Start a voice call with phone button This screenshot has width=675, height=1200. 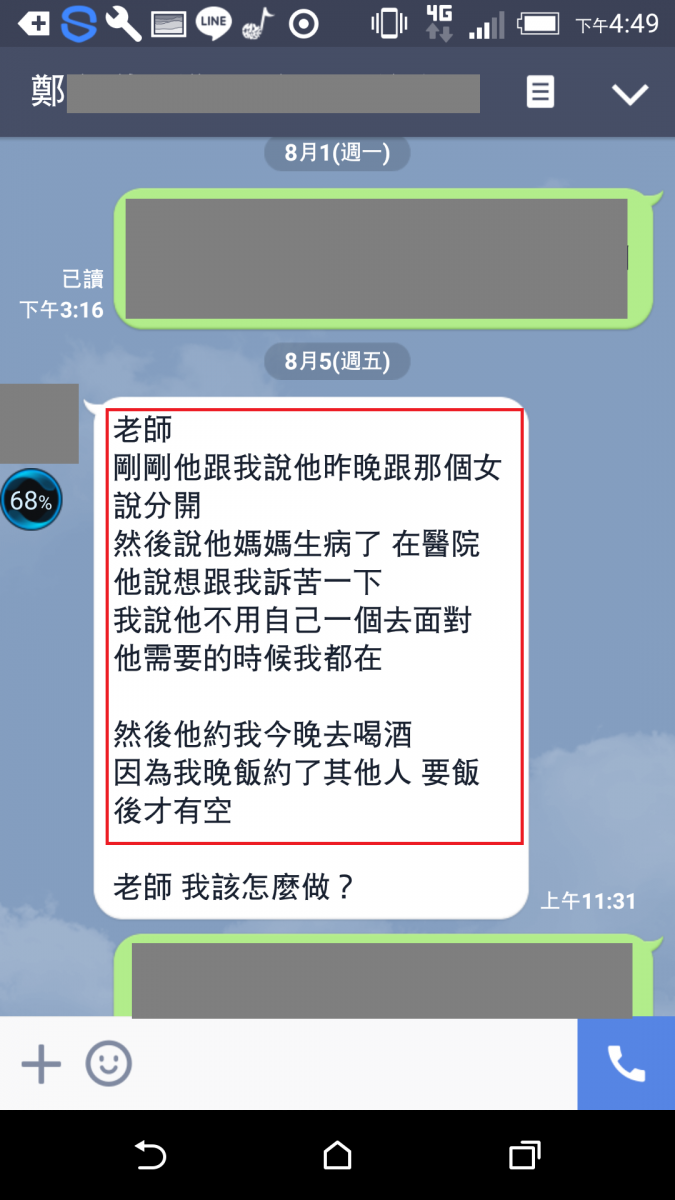tap(626, 1064)
